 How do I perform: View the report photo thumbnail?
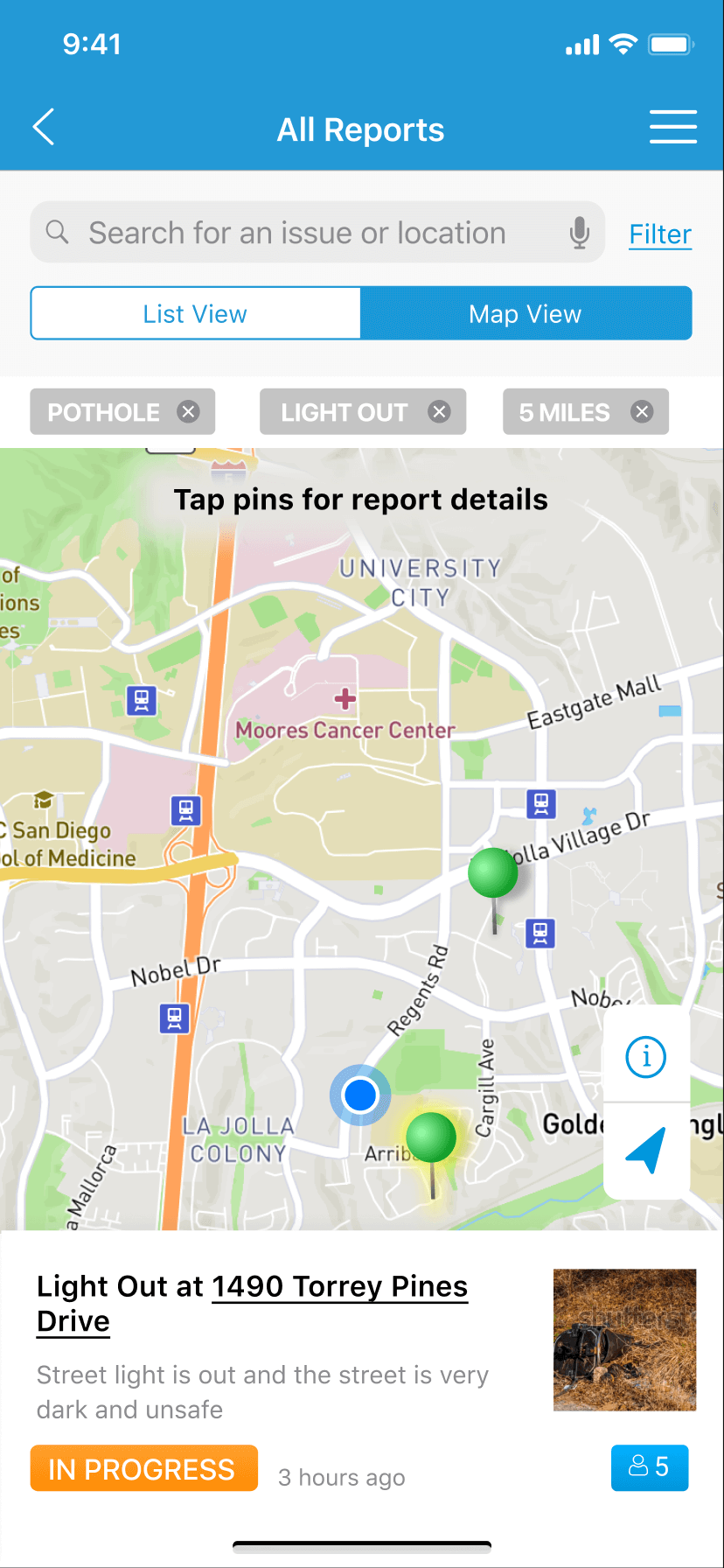click(625, 1340)
